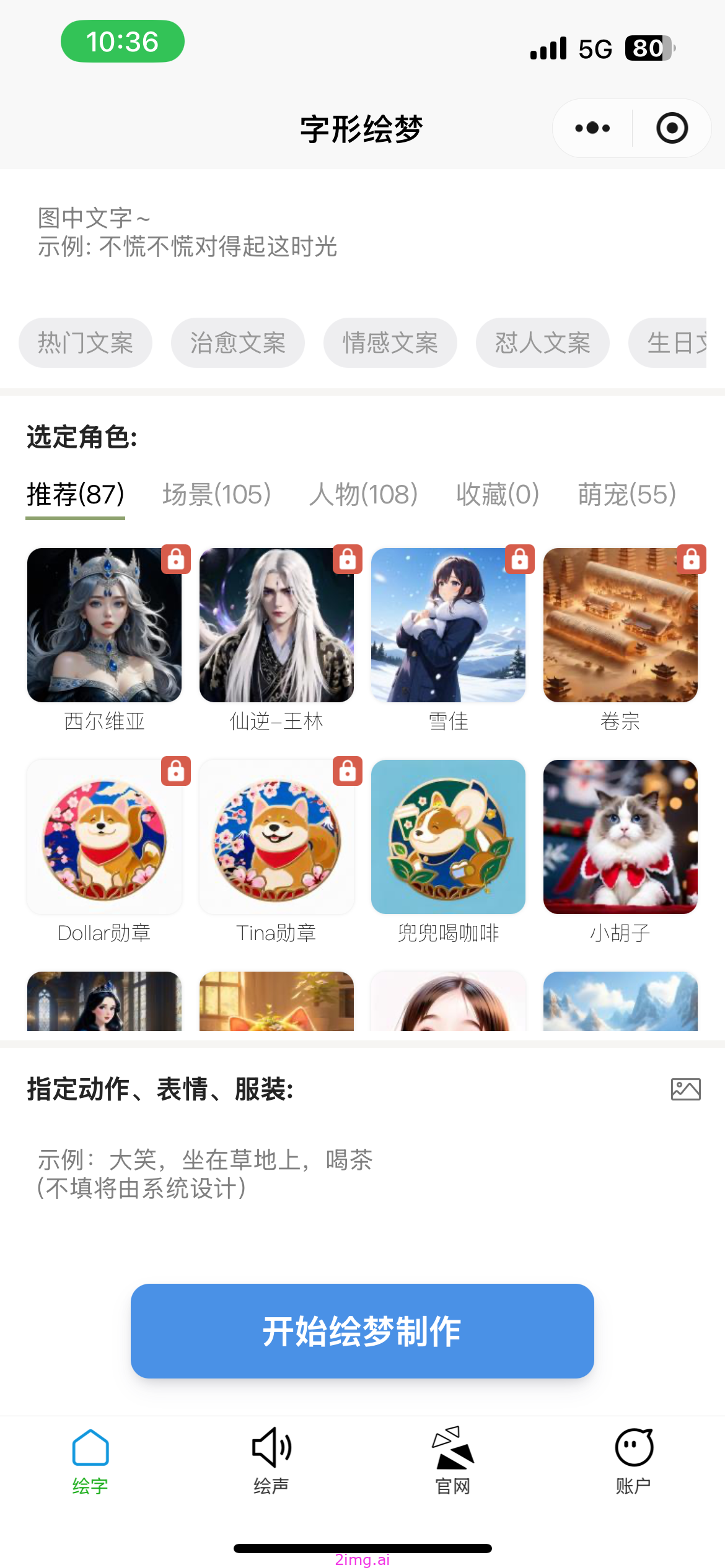Pick the 情感文案 chip
The height and width of the screenshot is (1568, 725).
(x=390, y=342)
